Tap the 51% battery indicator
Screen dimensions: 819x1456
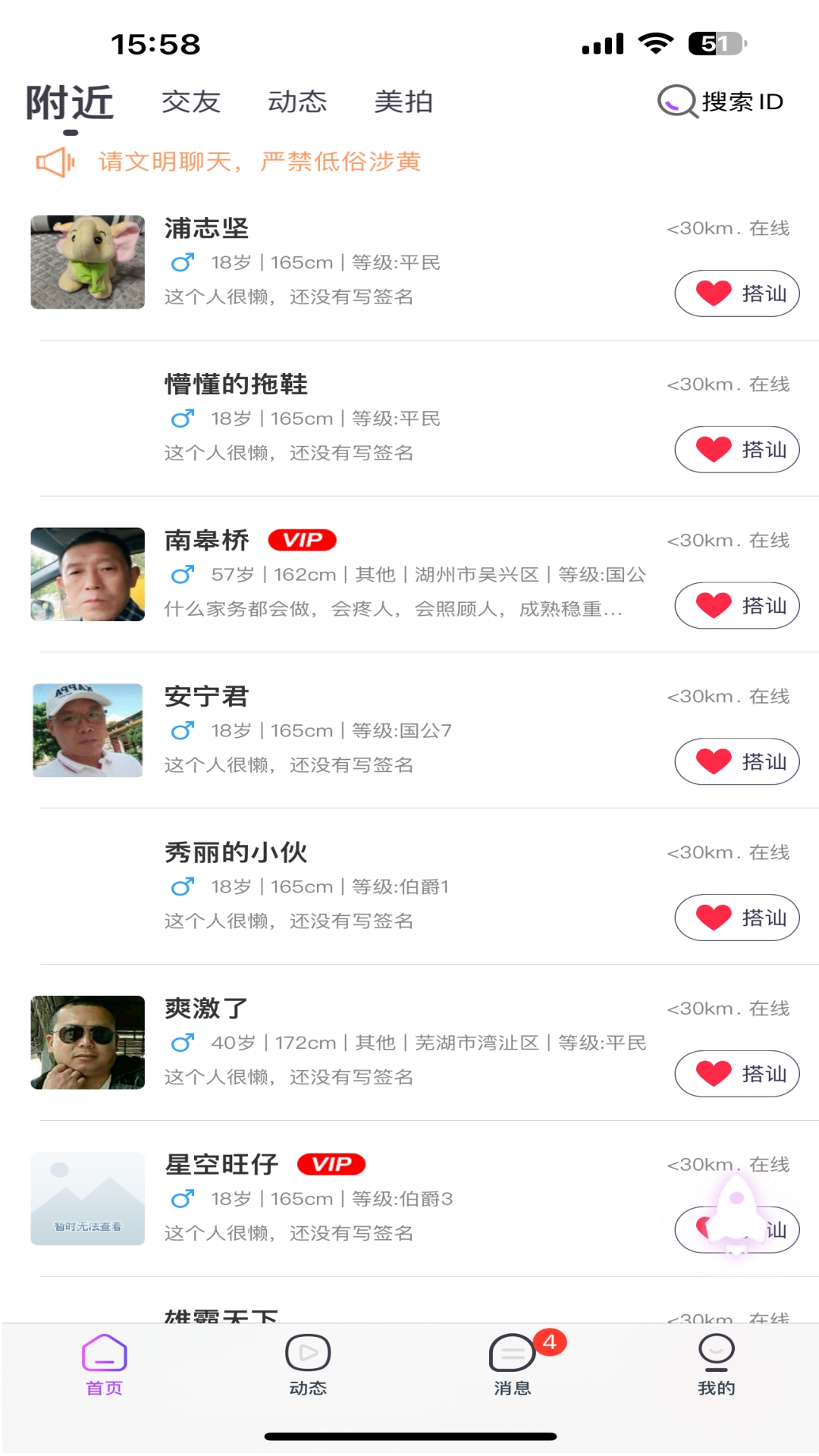click(713, 43)
